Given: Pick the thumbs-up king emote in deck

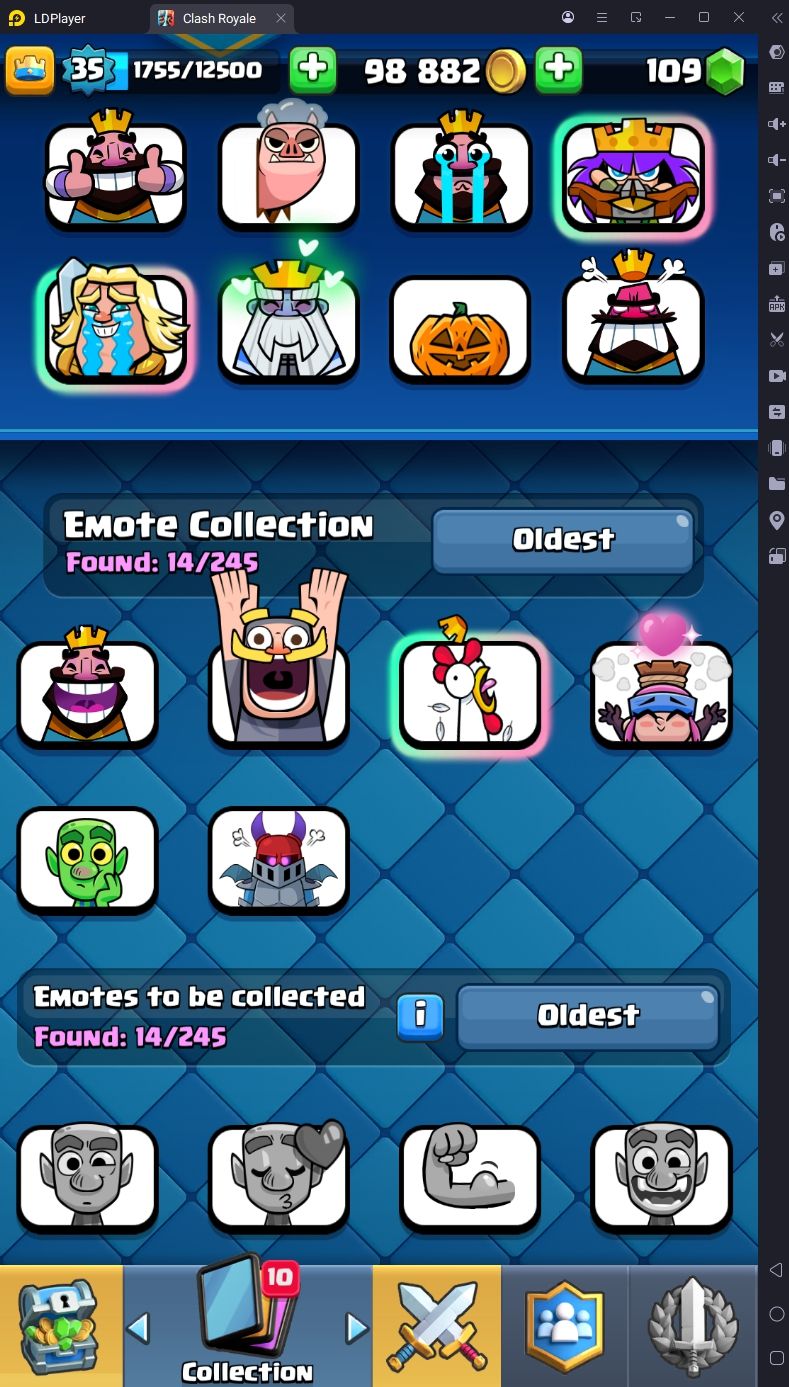Looking at the screenshot, I should pyautogui.click(x=116, y=175).
